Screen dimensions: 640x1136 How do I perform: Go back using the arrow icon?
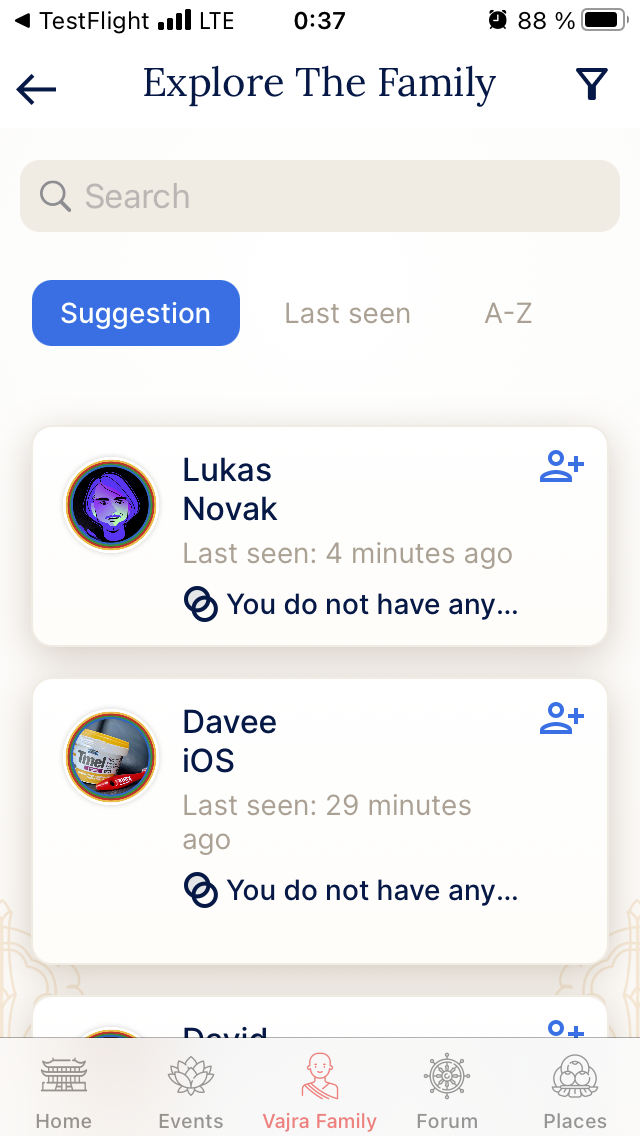click(x=37, y=89)
